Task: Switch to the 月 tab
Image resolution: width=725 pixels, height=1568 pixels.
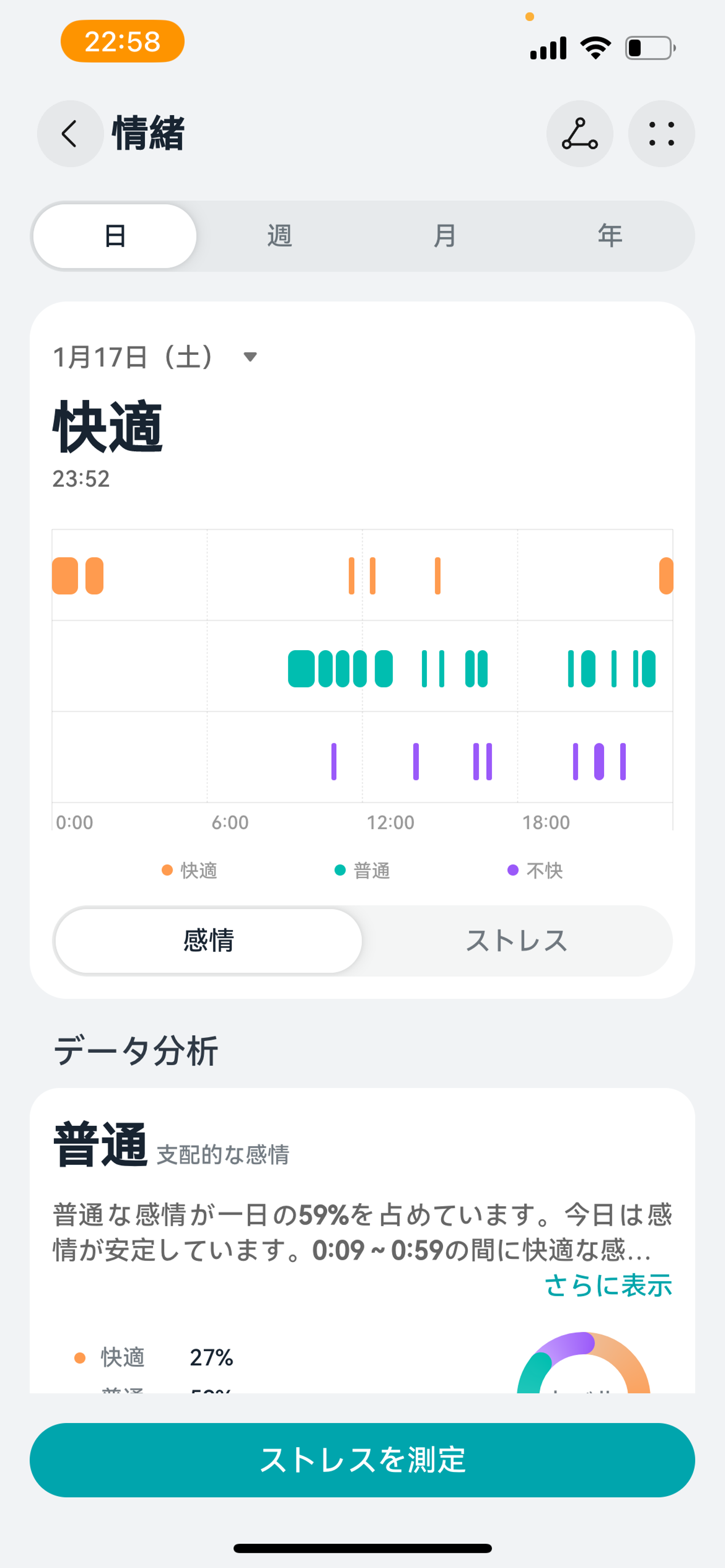Action: [x=445, y=236]
